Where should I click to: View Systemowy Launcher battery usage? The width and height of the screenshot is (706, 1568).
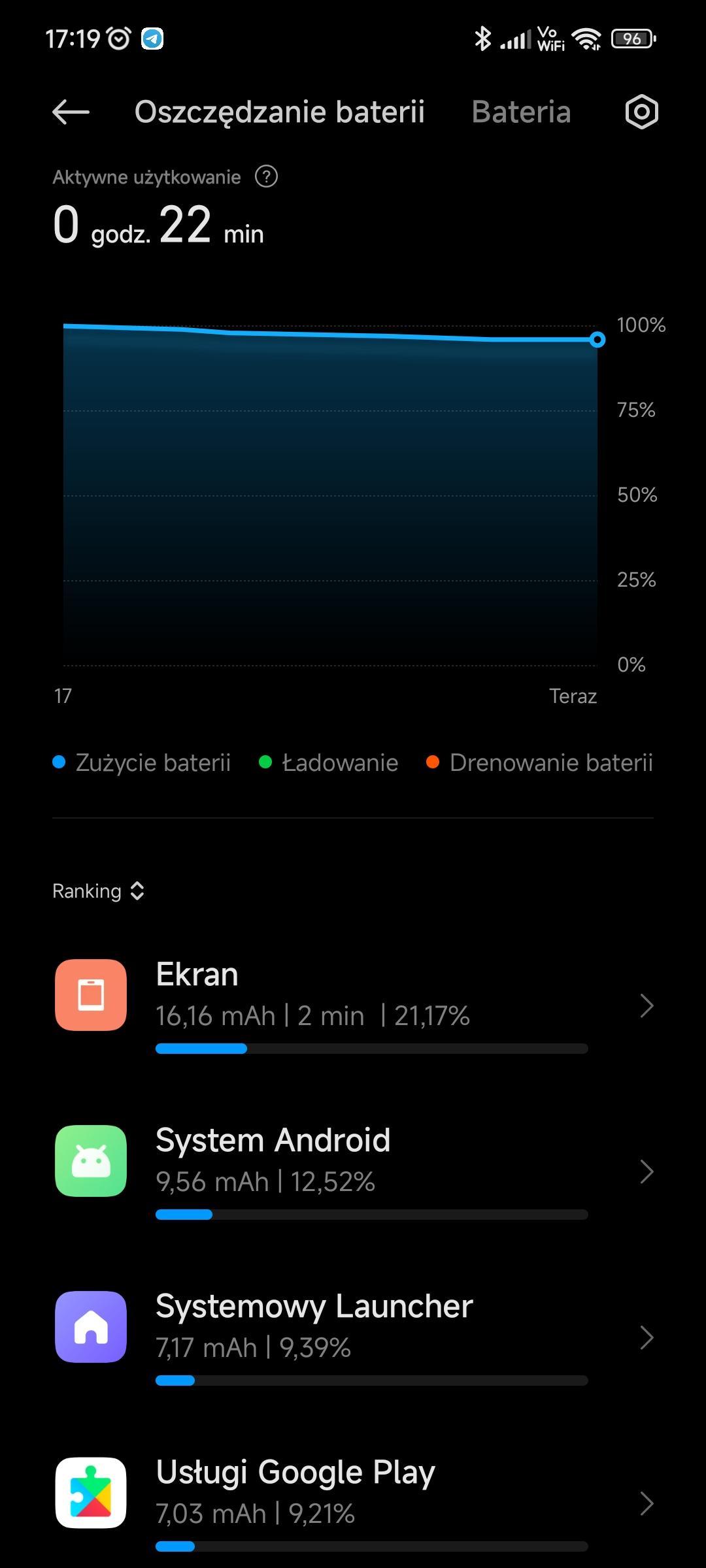coord(353,1337)
